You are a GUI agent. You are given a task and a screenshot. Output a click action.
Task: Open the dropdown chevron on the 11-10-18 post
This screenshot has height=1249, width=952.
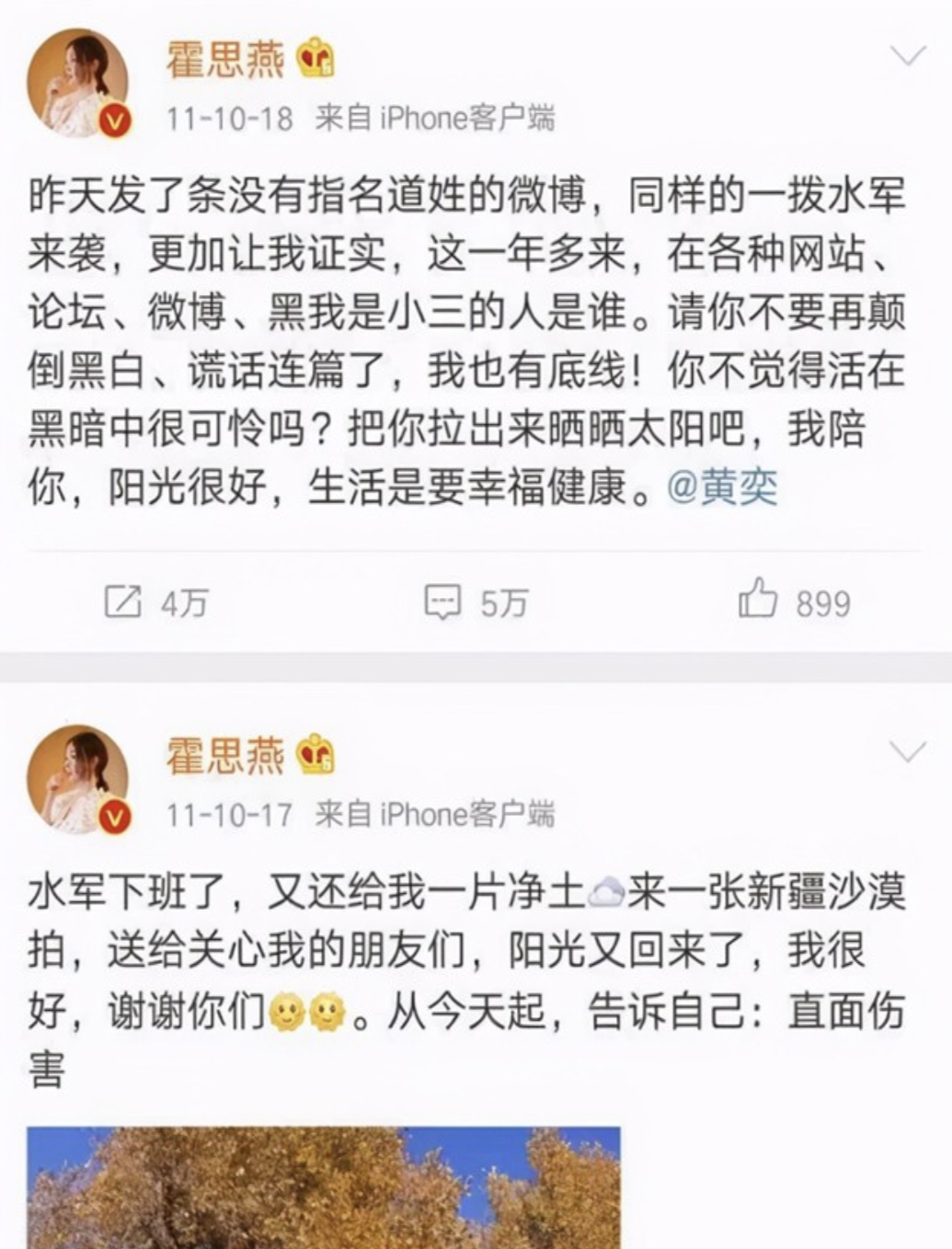tap(907, 57)
